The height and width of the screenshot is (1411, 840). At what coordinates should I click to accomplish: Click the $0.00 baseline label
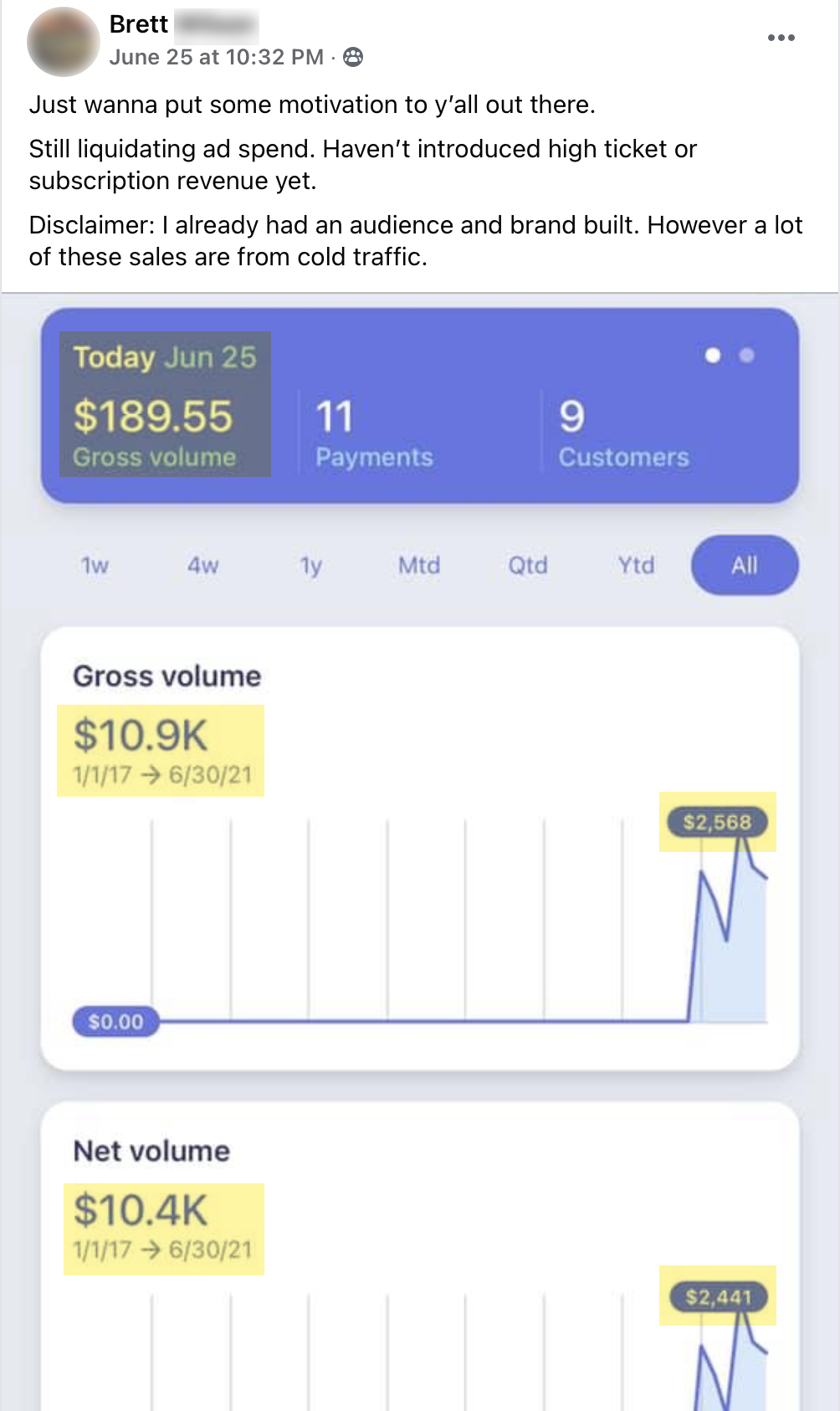pyautogui.click(x=115, y=1021)
